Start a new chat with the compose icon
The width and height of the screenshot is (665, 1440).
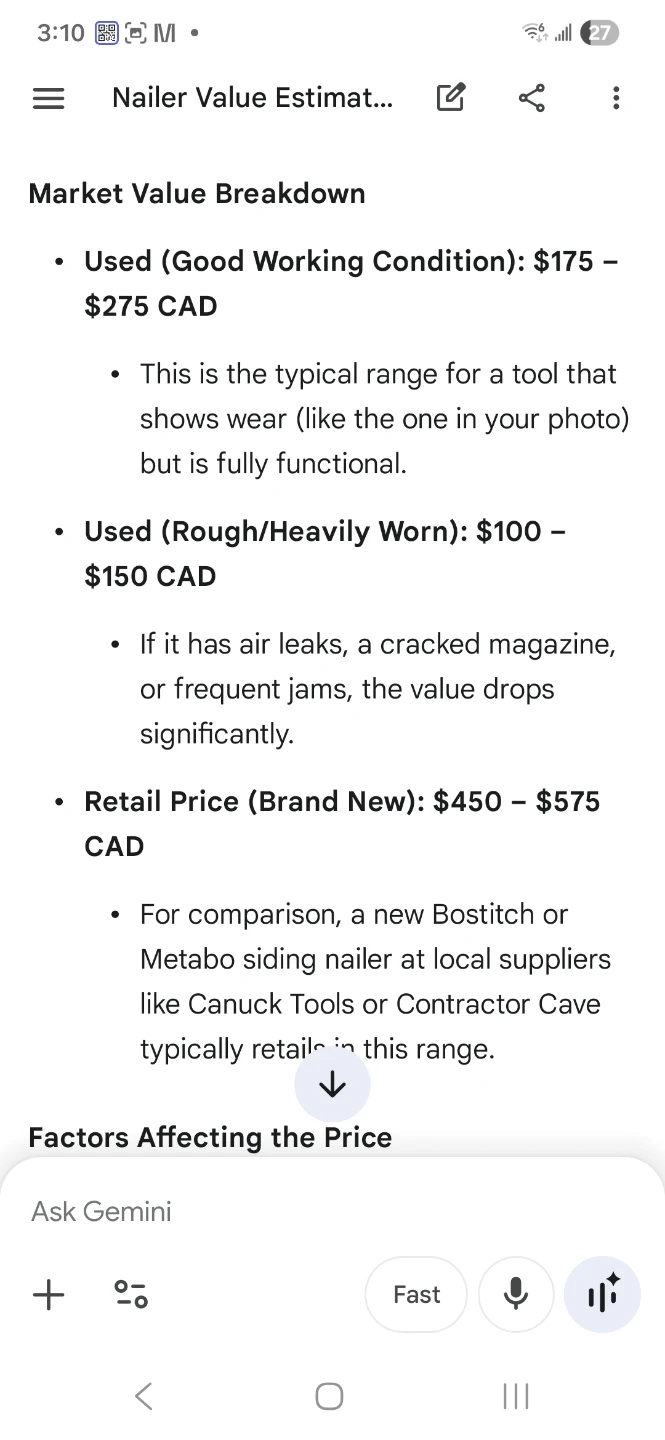451,97
